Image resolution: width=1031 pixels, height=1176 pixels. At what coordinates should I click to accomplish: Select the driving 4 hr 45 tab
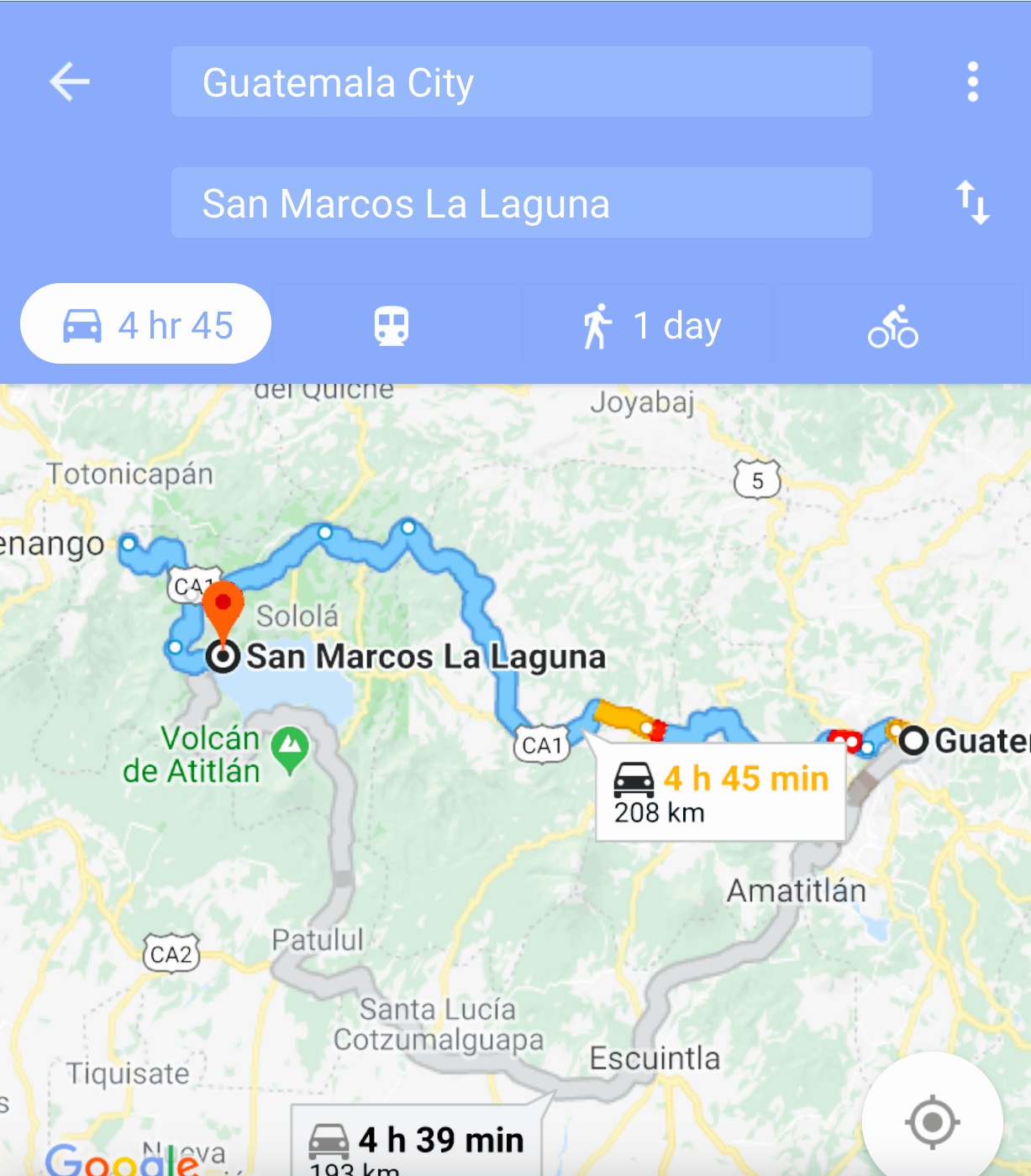click(145, 324)
